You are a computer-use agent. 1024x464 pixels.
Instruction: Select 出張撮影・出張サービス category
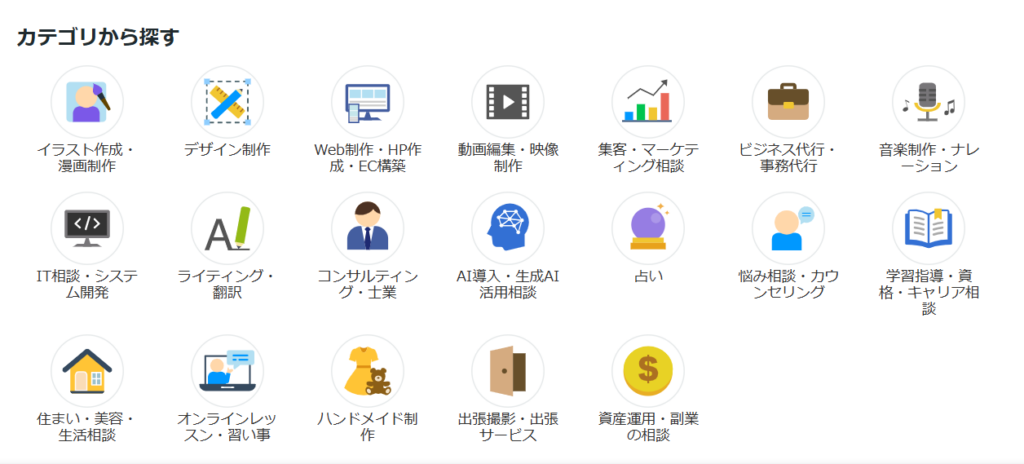[x=508, y=371]
